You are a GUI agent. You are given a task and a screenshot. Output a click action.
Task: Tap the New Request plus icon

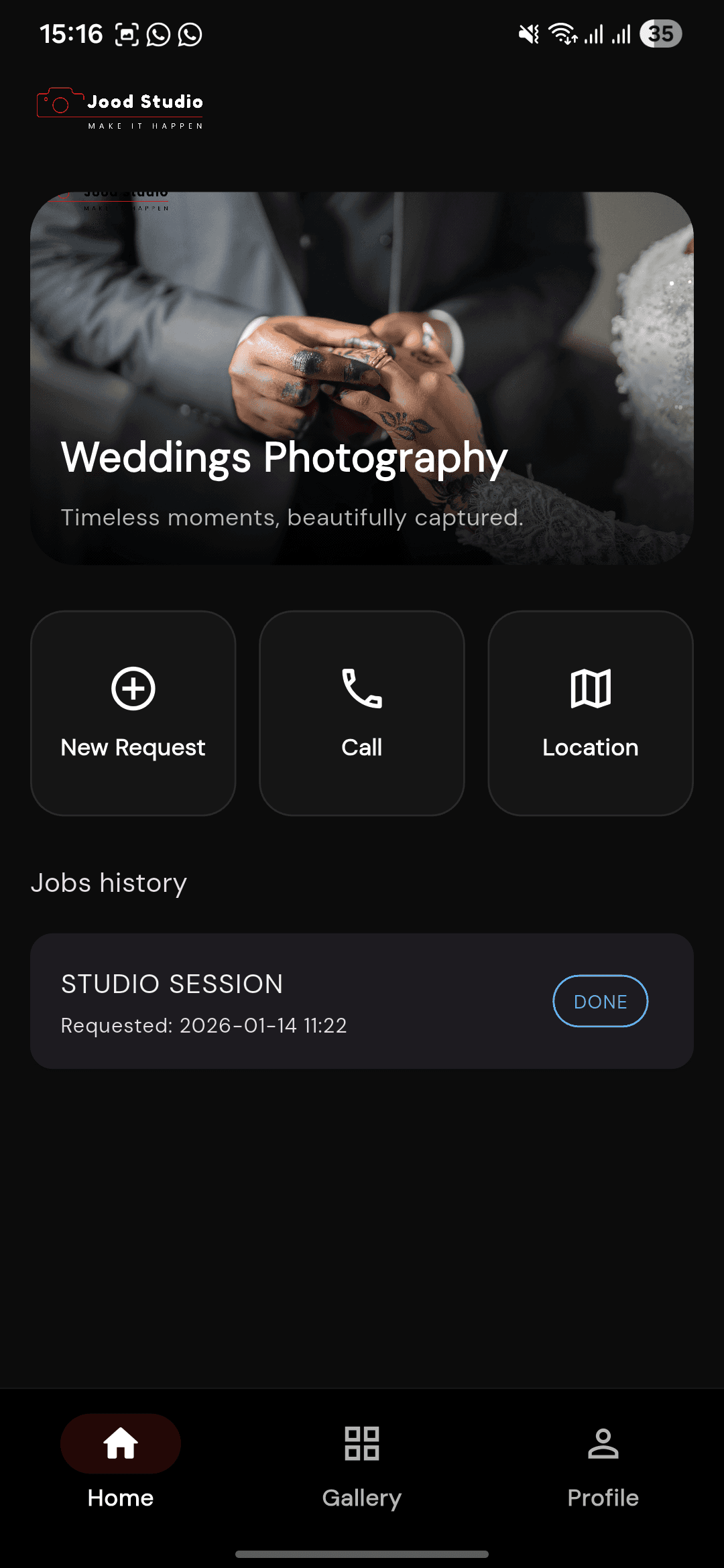[132, 689]
